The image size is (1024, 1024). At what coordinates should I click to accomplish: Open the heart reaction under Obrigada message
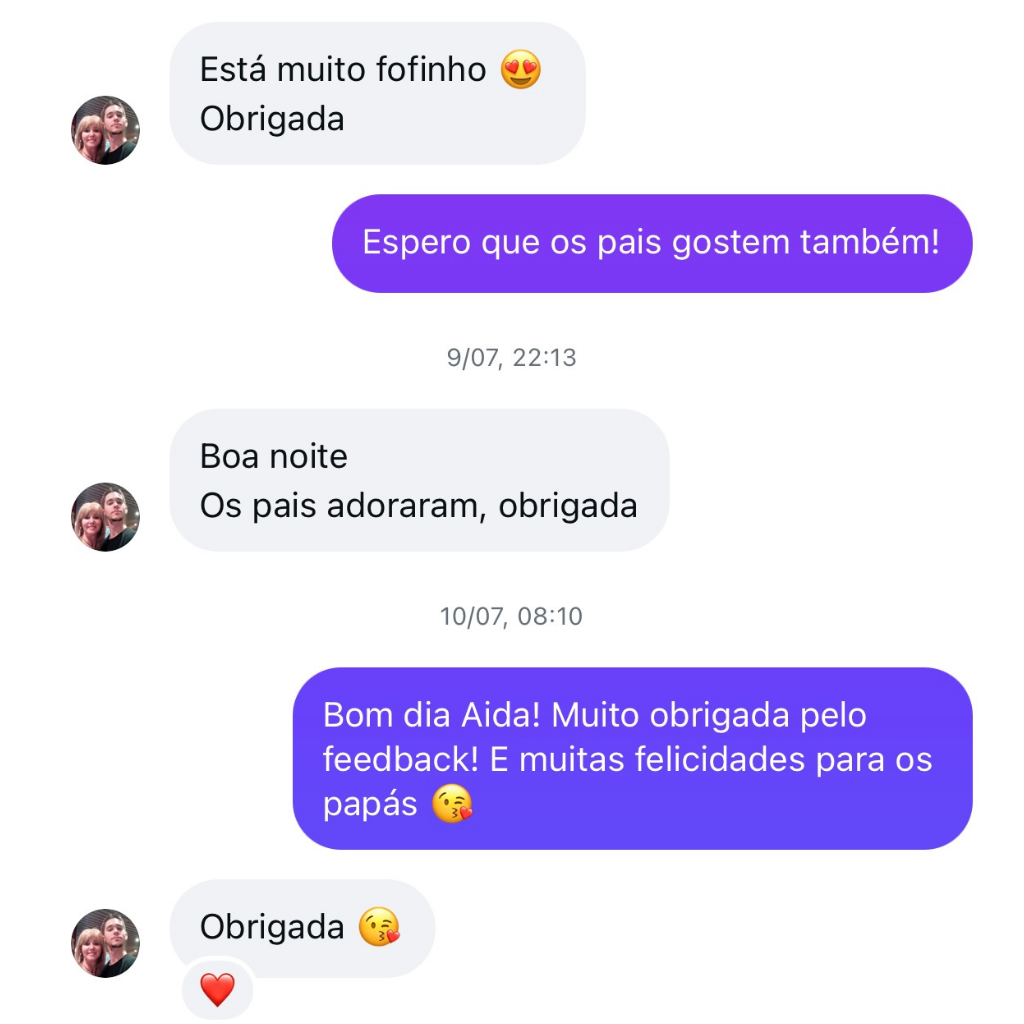tap(217, 990)
